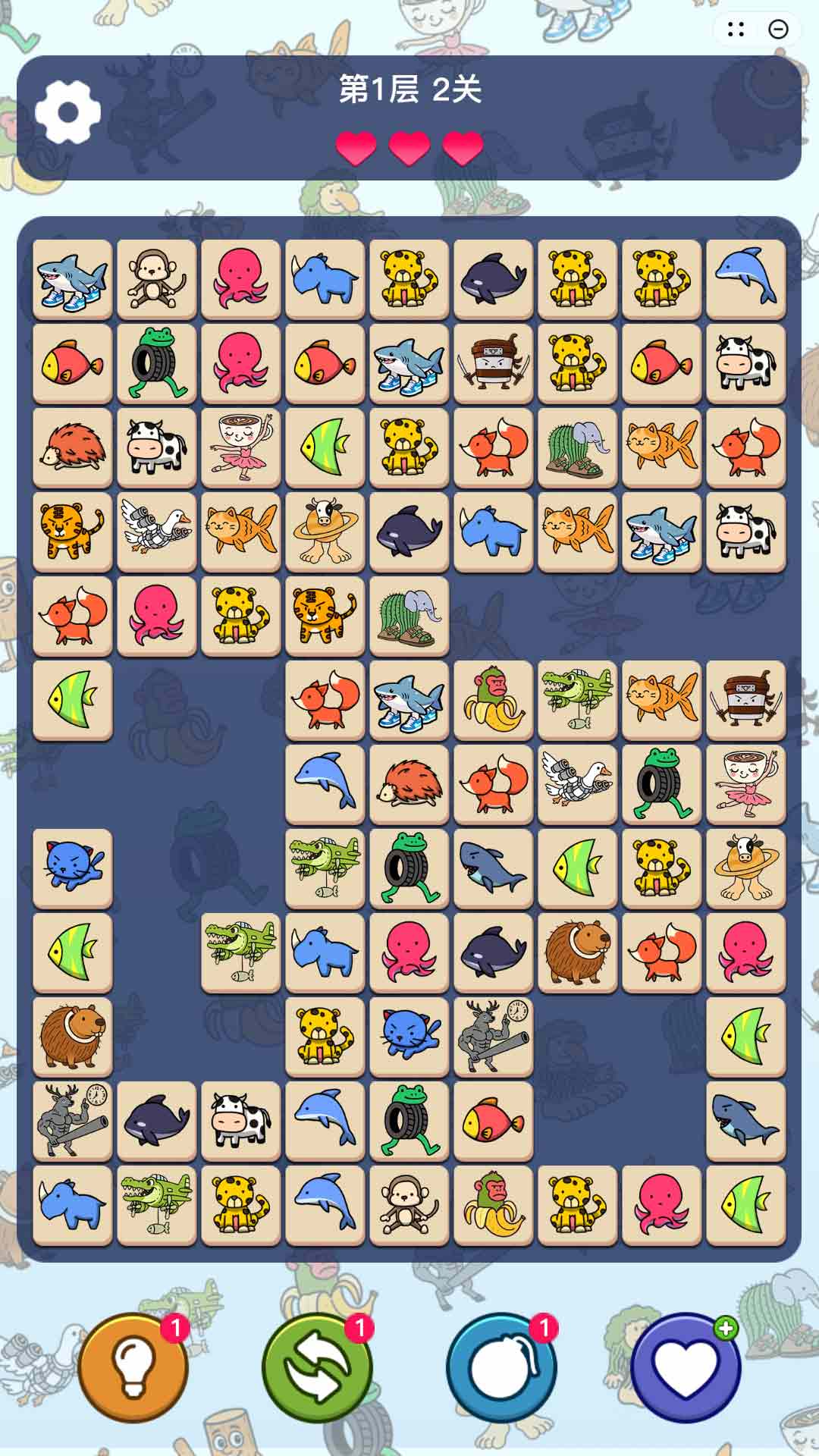Add extra lives with the heart button
Screen dimensions: 819x1456
point(686,1368)
